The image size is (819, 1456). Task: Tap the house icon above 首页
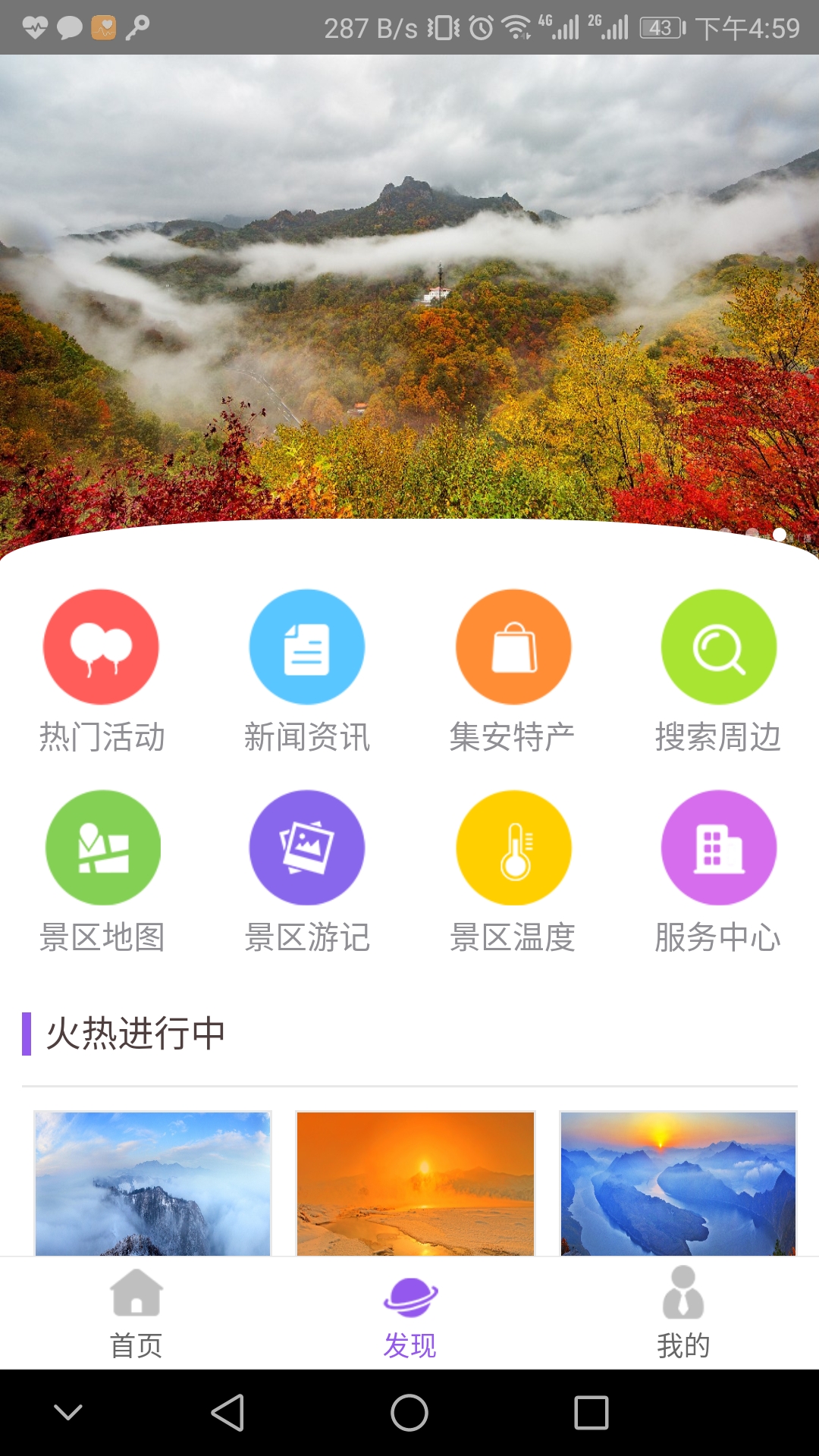click(135, 1298)
